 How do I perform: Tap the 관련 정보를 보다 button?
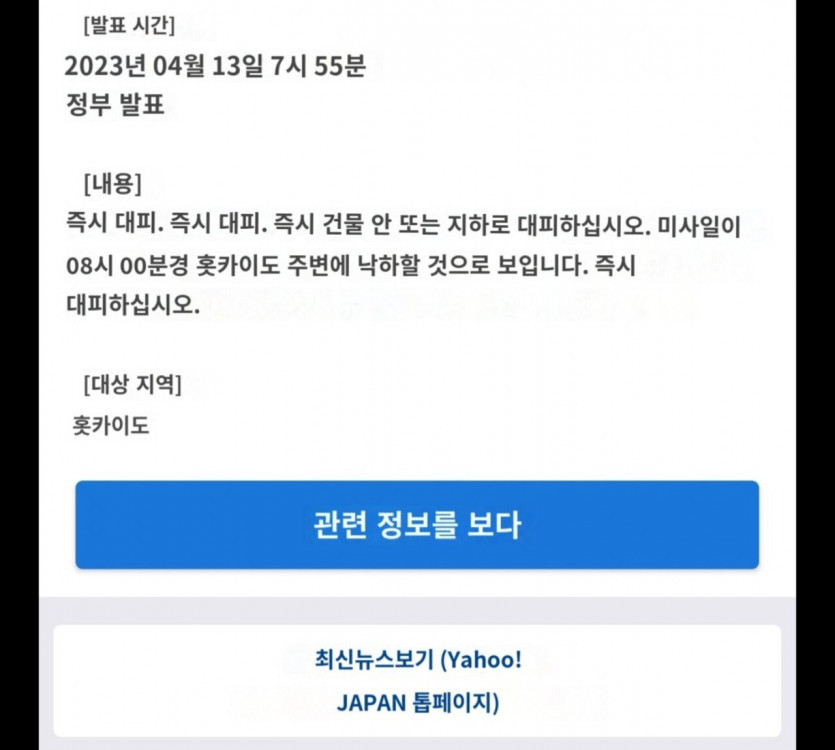(x=417, y=525)
